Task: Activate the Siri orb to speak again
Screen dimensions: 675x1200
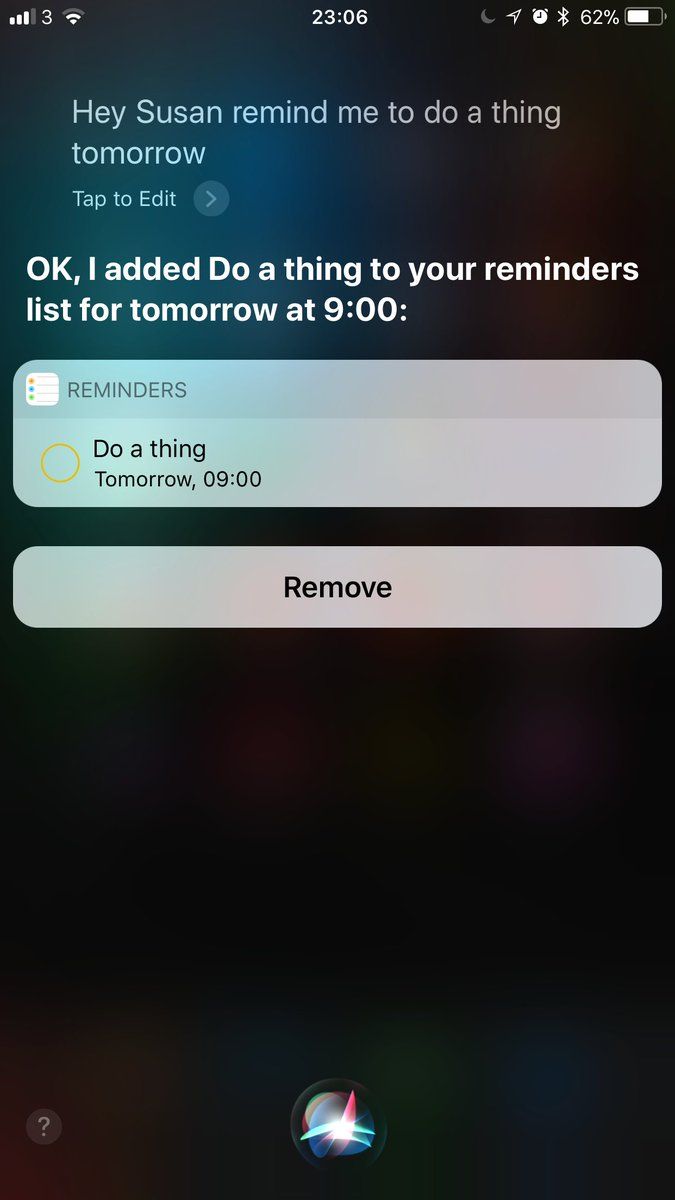Action: click(x=338, y=1126)
